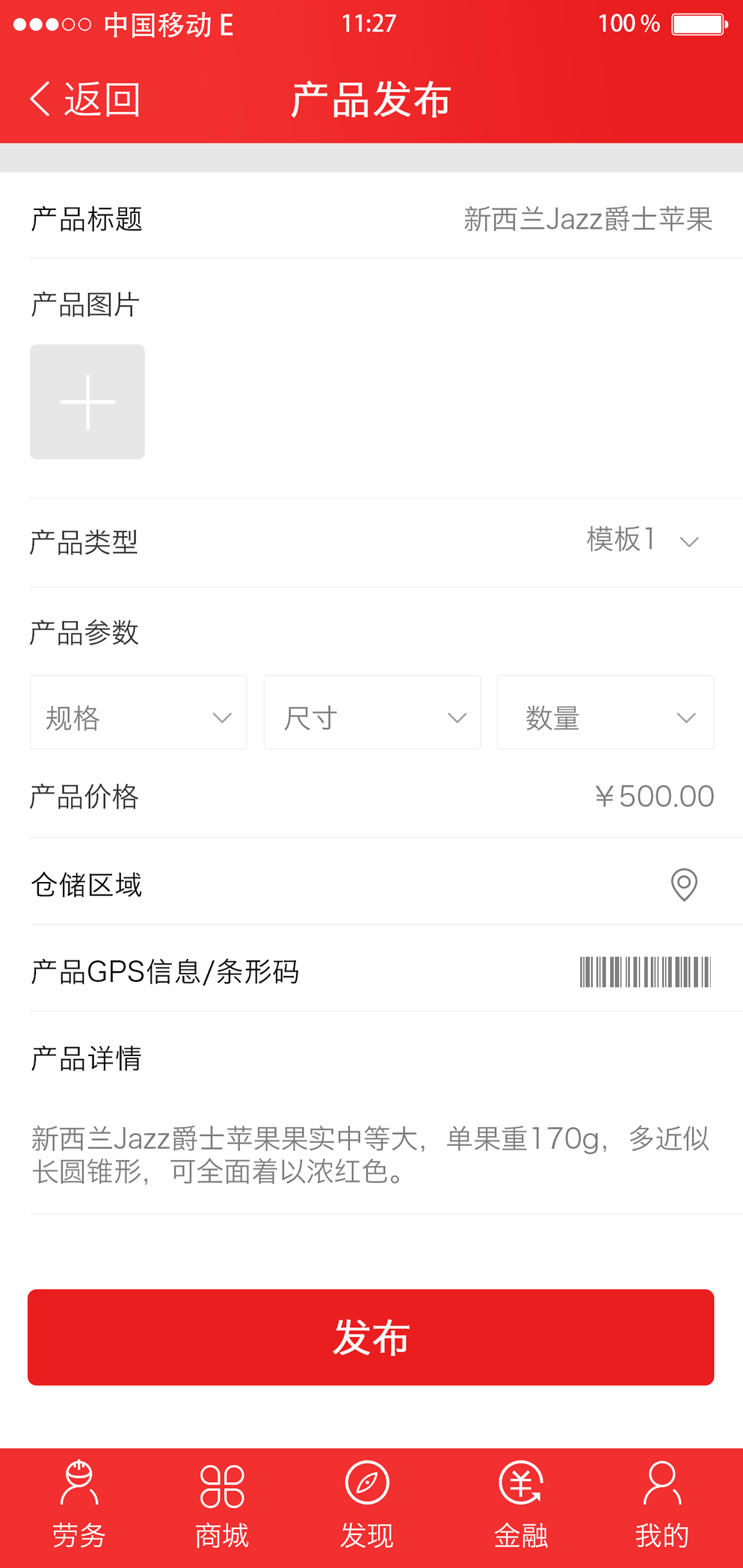Edit the 产品详情 description text
Screen dimensions: 743x1568
point(371,1155)
